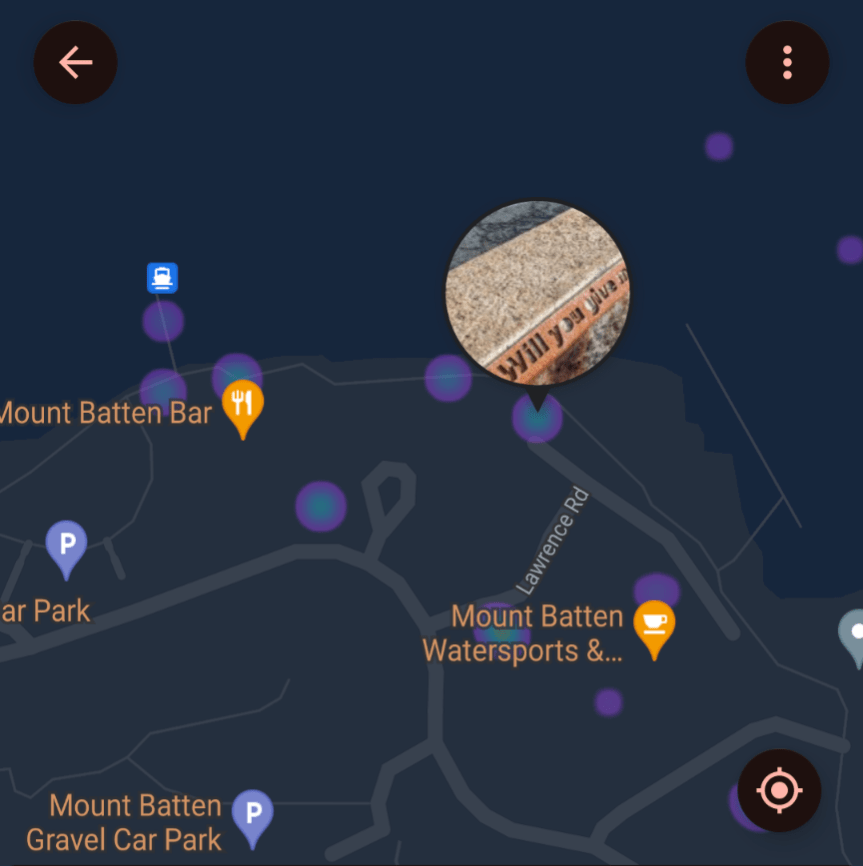The image size is (863, 866).
Task: Open the ferry terminal marker
Action: pos(162,277)
